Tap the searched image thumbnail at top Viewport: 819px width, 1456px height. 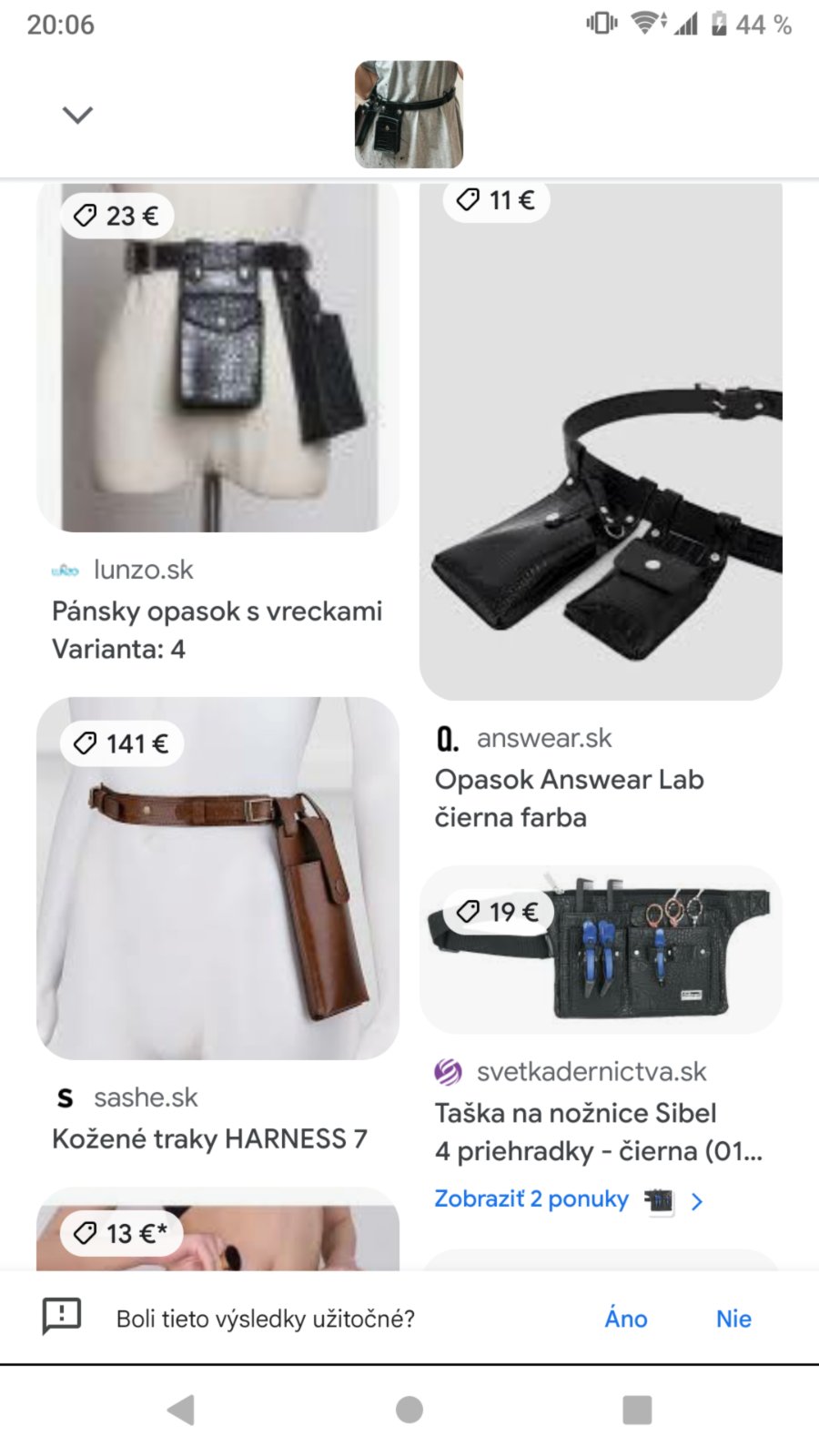pyautogui.click(x=409, y=115)
